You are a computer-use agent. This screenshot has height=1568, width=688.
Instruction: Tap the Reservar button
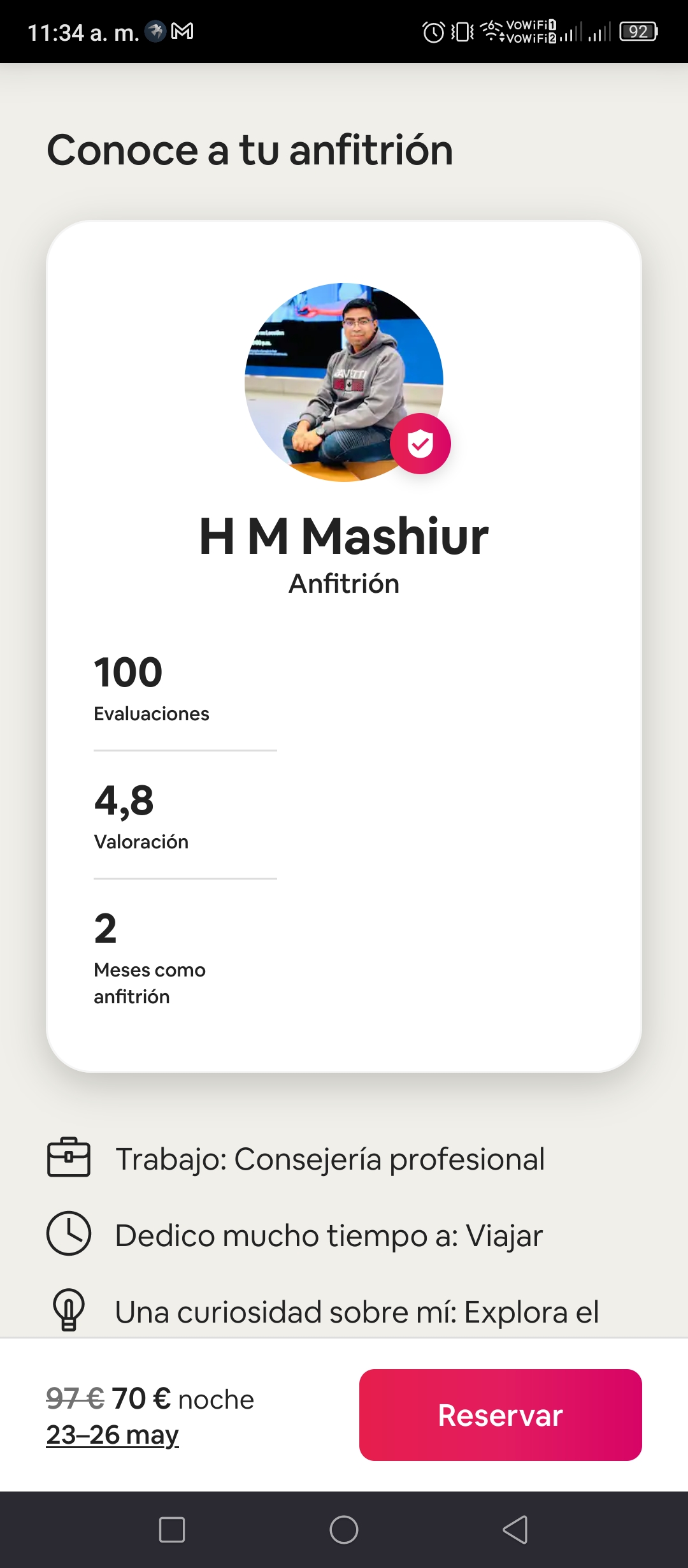pos(500,1414)
